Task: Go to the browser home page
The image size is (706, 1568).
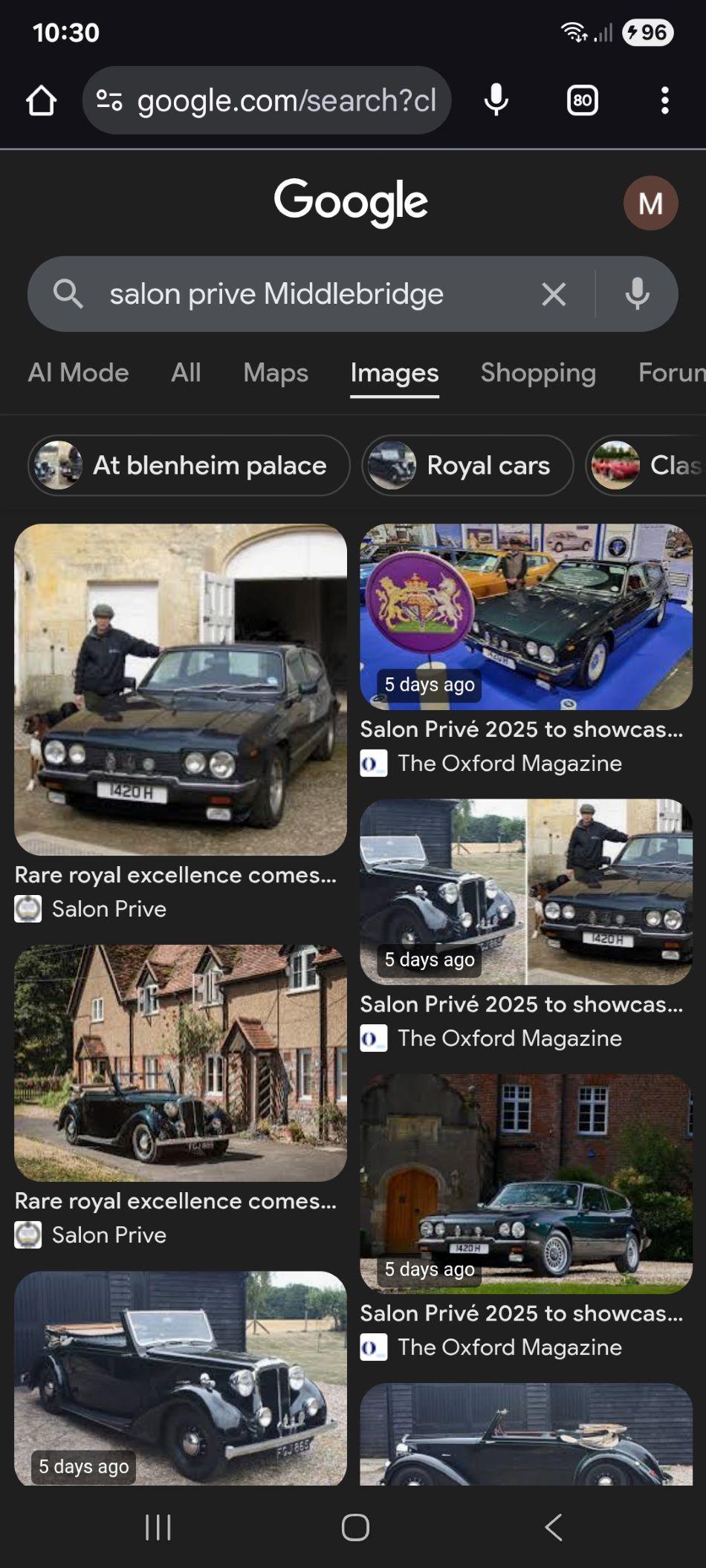Action: tap(42, 101)
